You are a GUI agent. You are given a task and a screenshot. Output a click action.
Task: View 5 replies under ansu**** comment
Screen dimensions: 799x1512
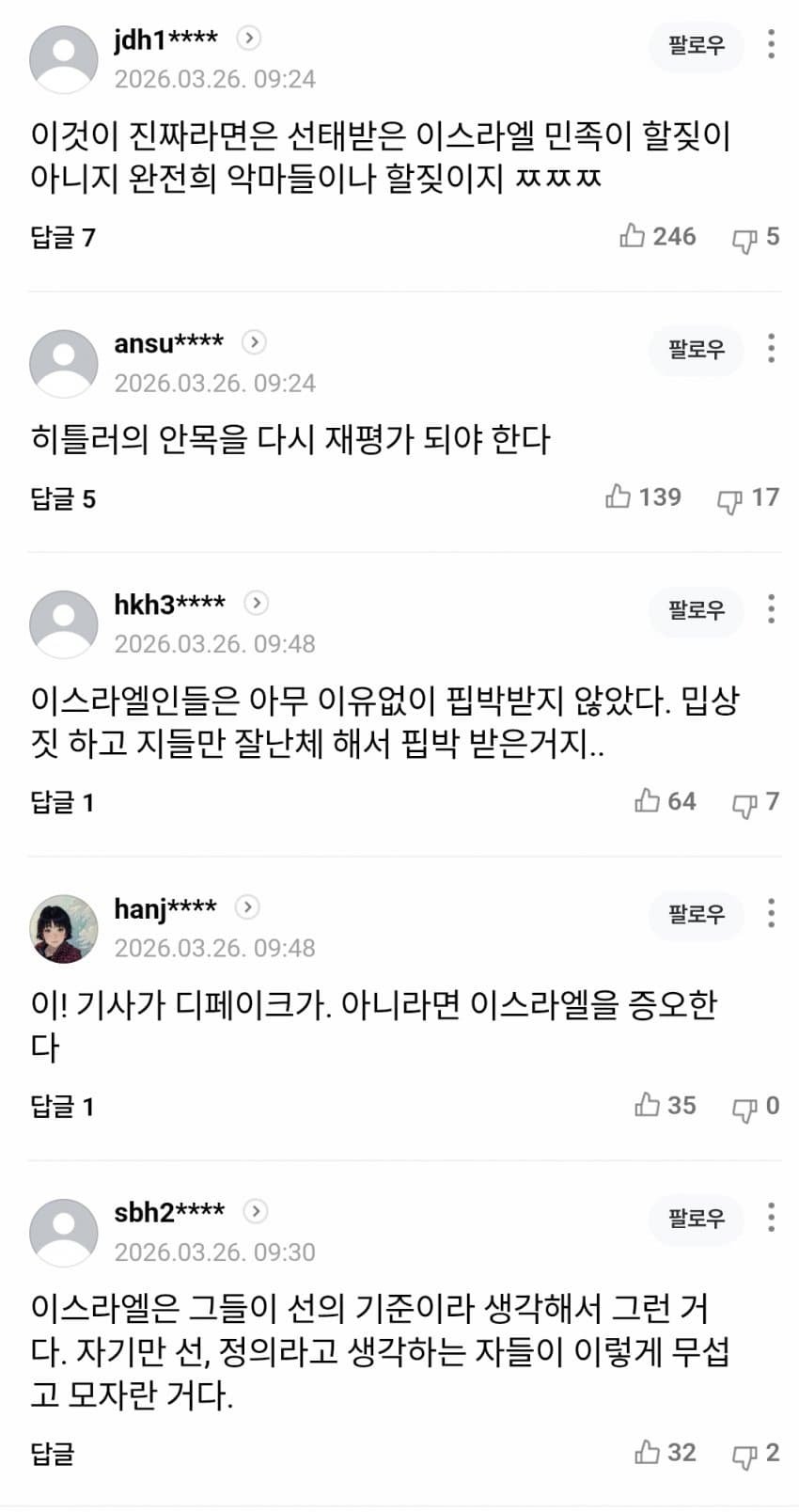[63, 498]
